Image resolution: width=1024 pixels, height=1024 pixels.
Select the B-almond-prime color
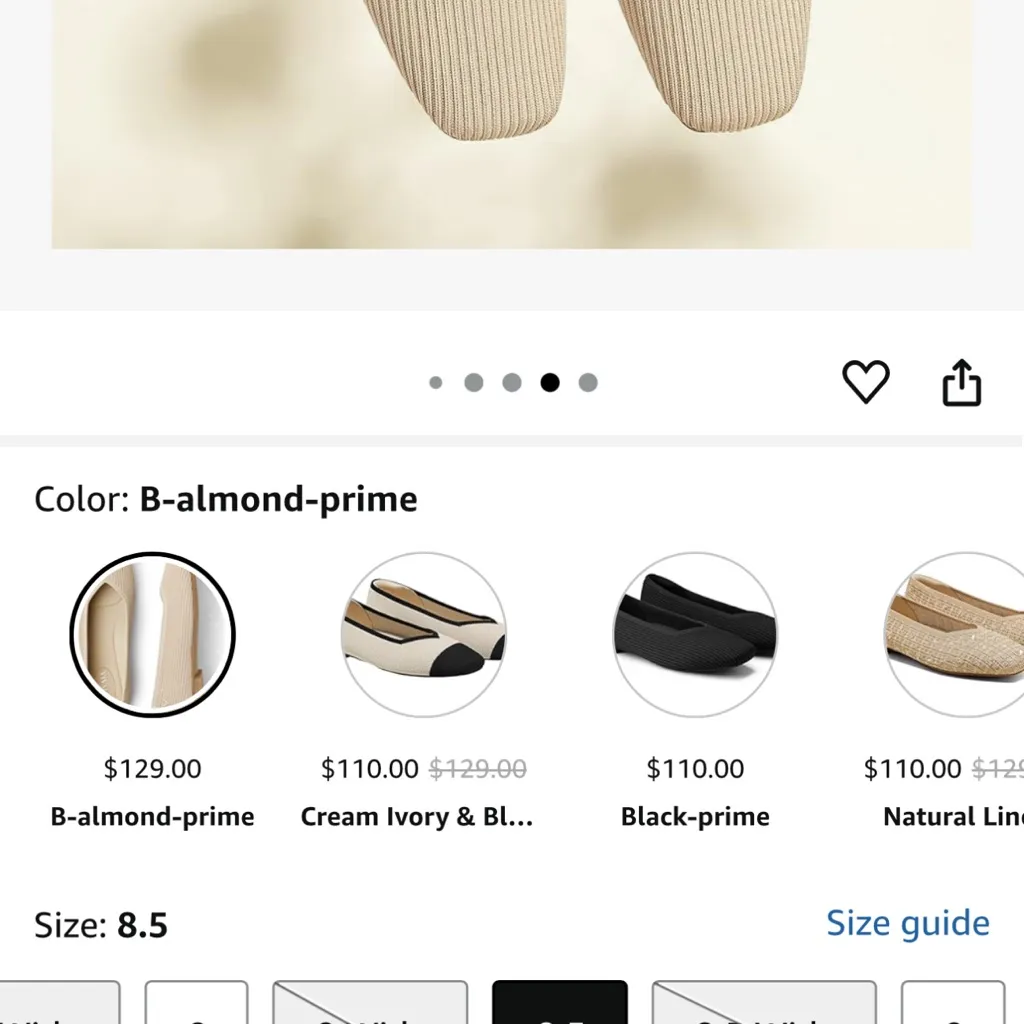(153, 635)
